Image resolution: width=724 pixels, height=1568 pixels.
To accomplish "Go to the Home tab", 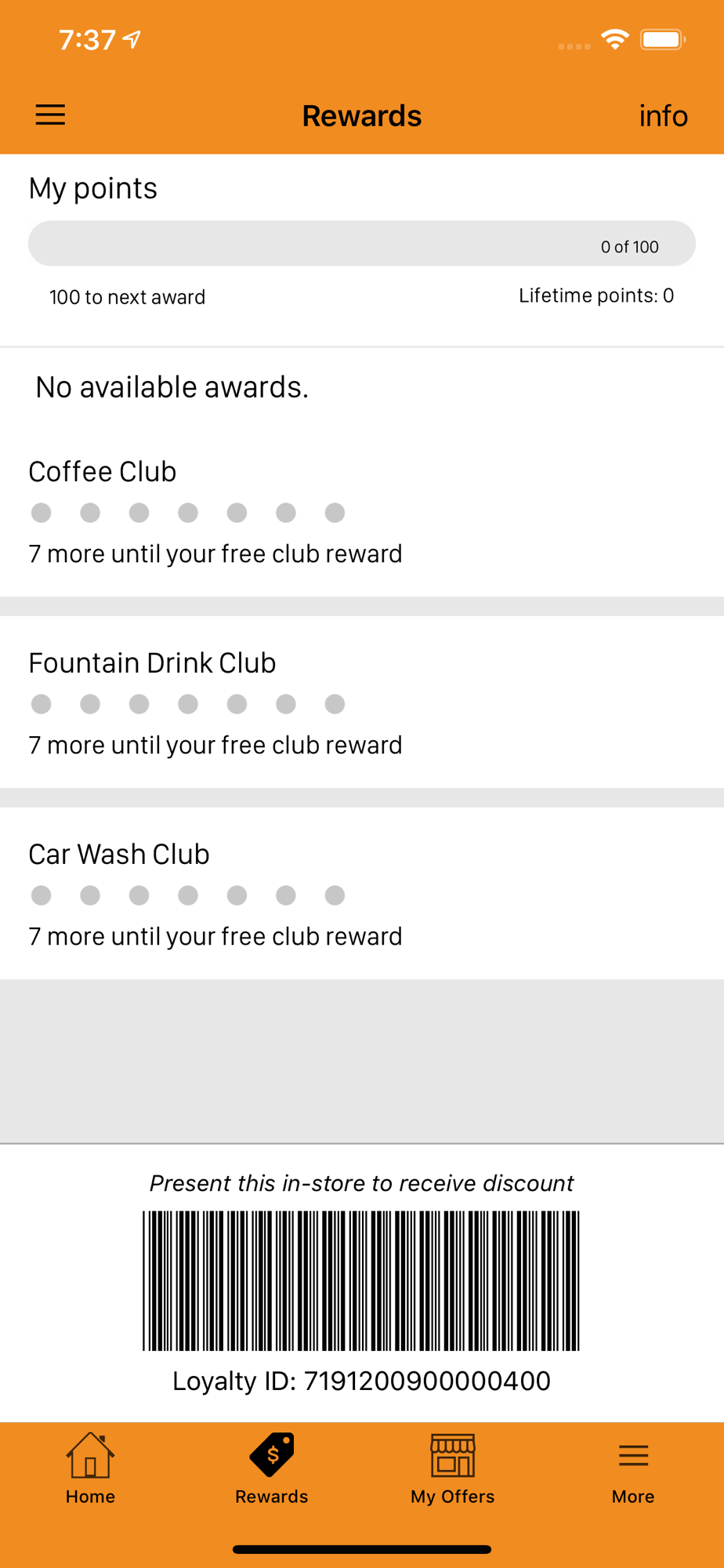I will 90,1469.
